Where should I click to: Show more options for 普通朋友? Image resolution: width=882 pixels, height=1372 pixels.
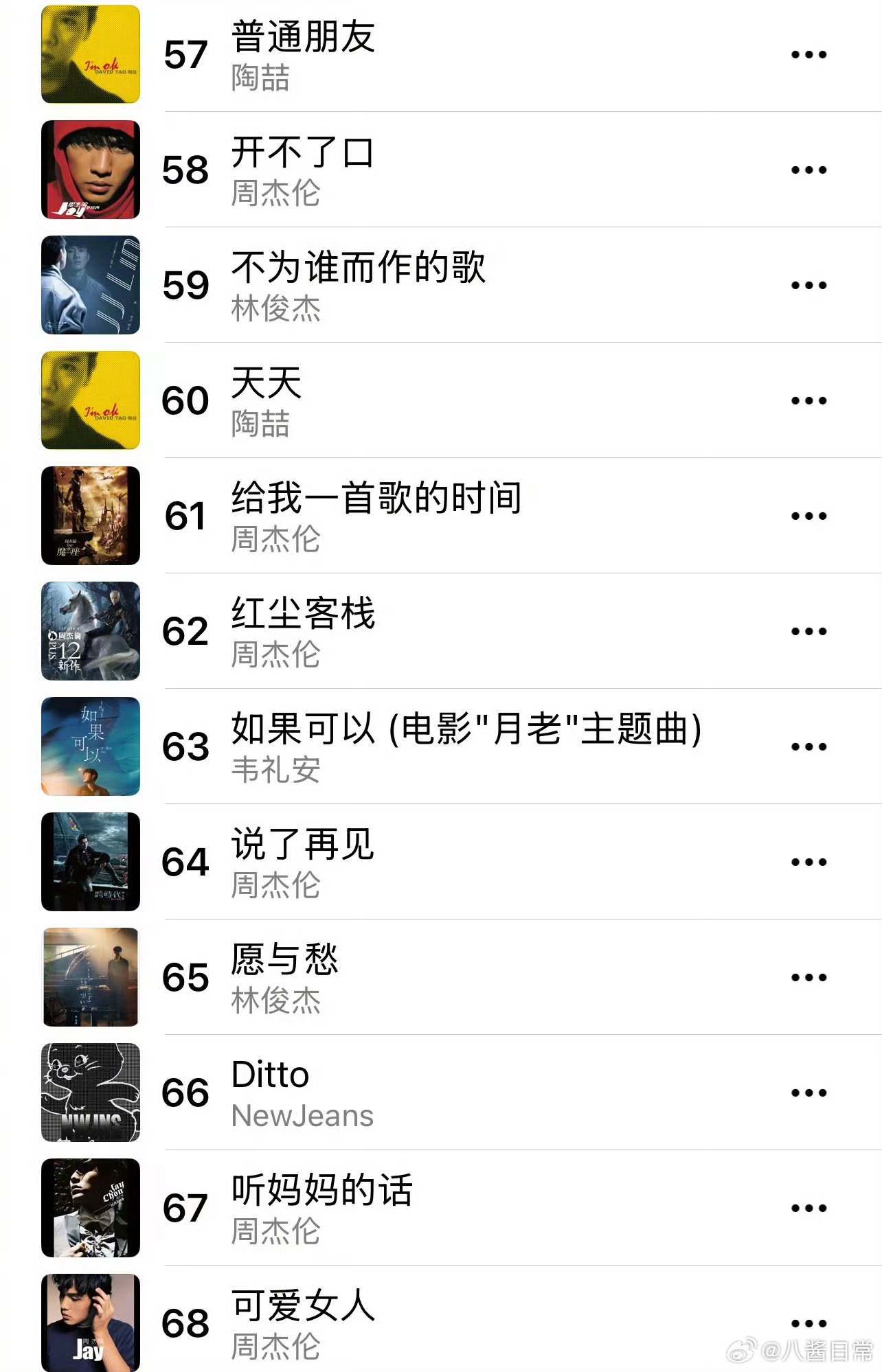click(x=808, y=54)
